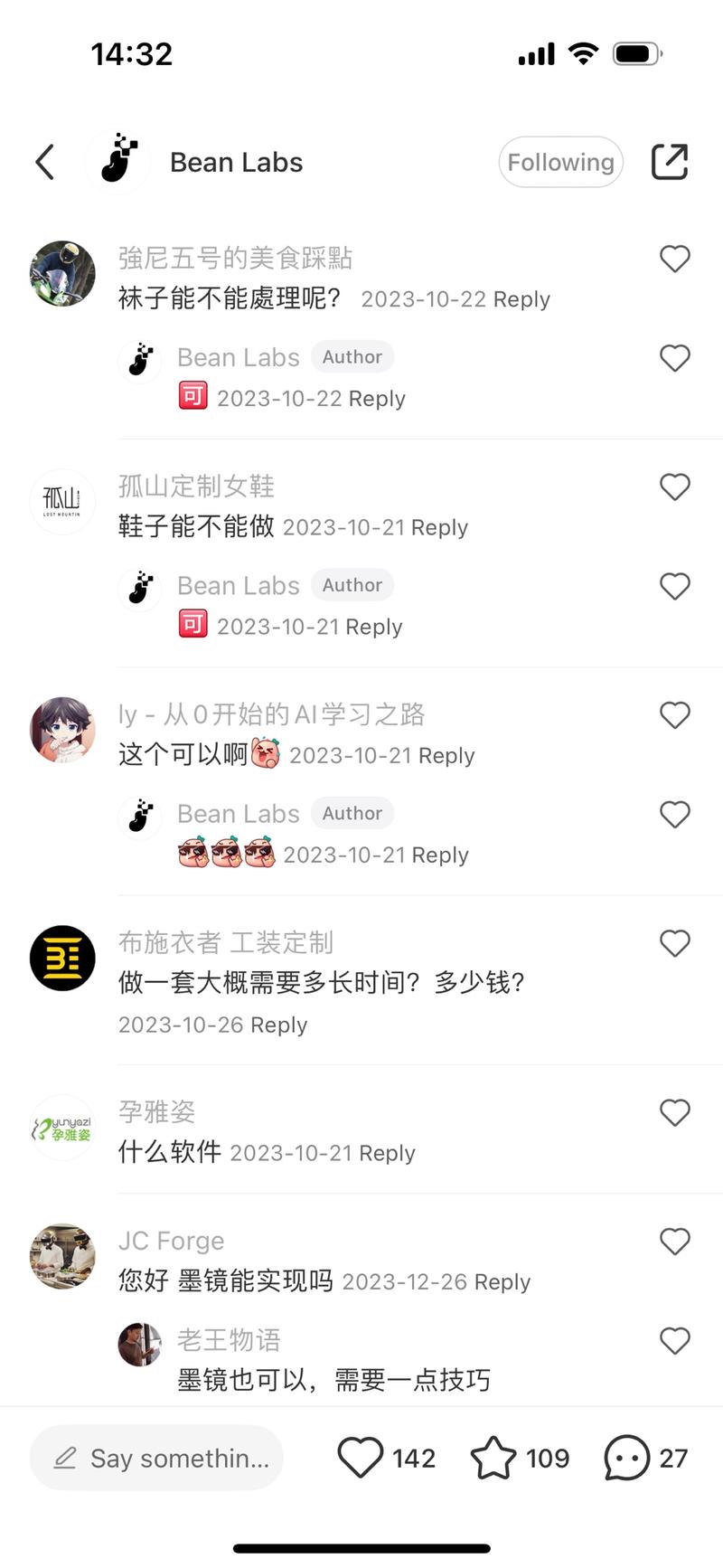Viewport: 723px width, 1568px height.
Task: Like the comment by 布施衣者 工装定制
Action: point(675,943)
